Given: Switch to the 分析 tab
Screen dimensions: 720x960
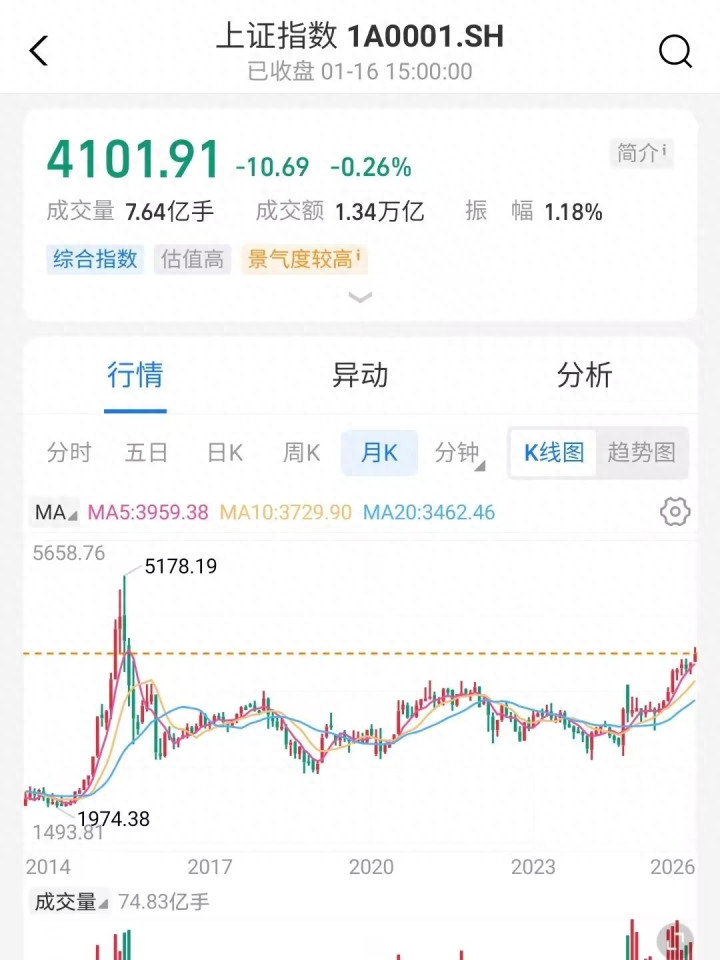Looking at the screenshot, I should (x=584, y=376).
